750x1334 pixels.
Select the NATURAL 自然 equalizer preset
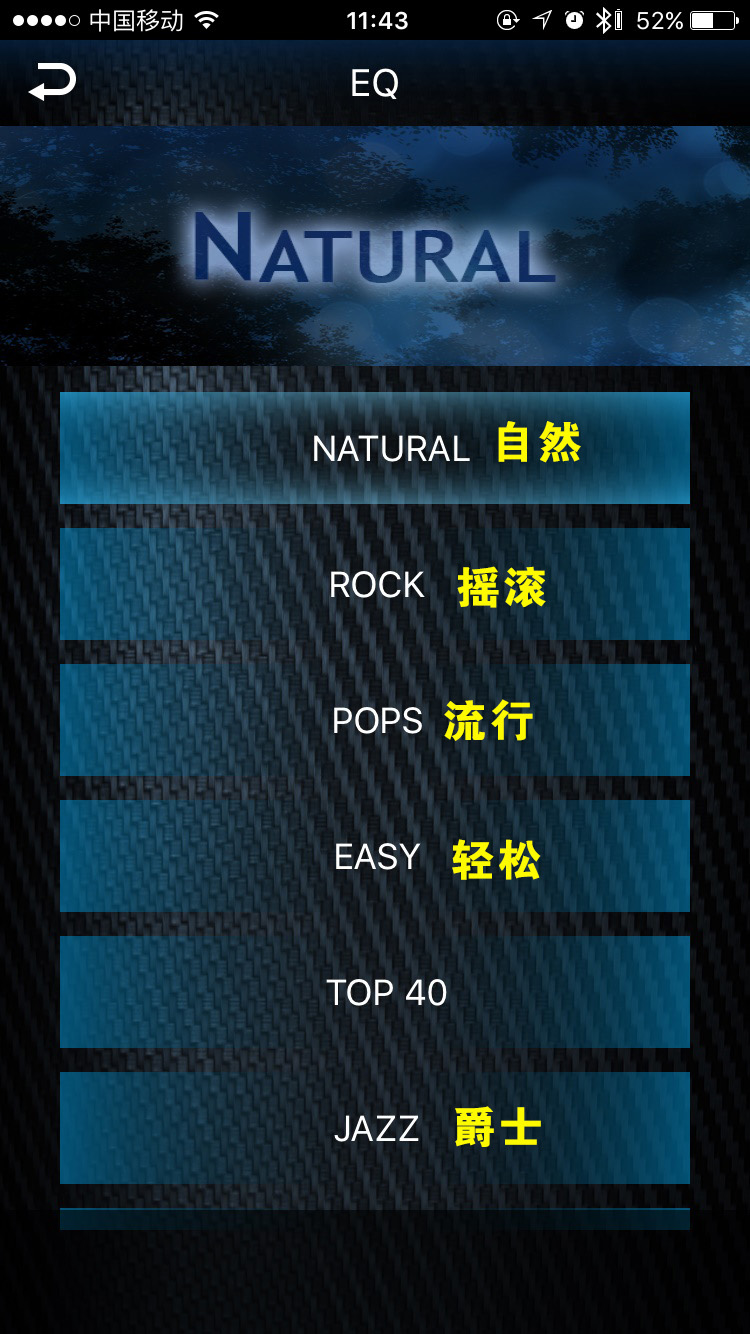375,448
